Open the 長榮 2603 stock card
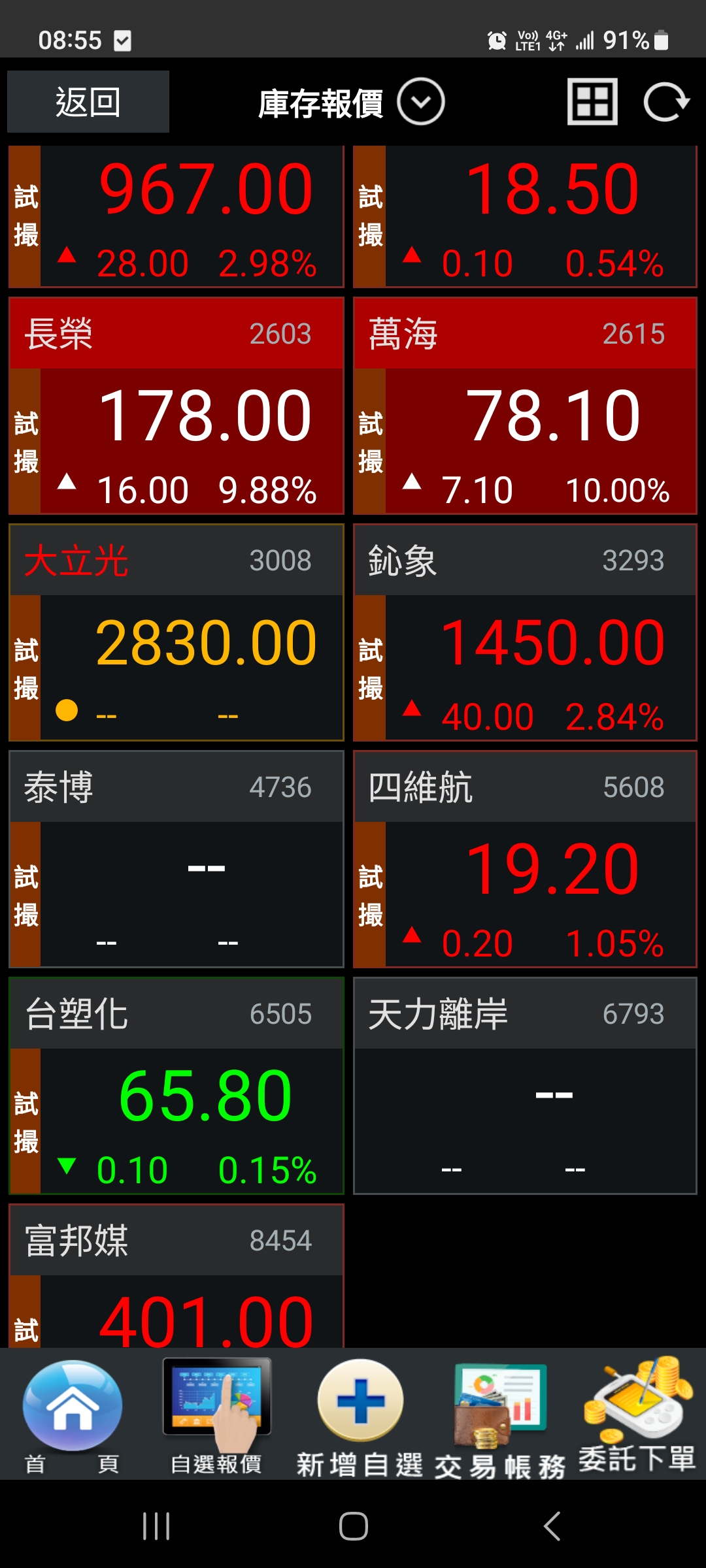706x1568 pixels. click(x=176, y=405)
